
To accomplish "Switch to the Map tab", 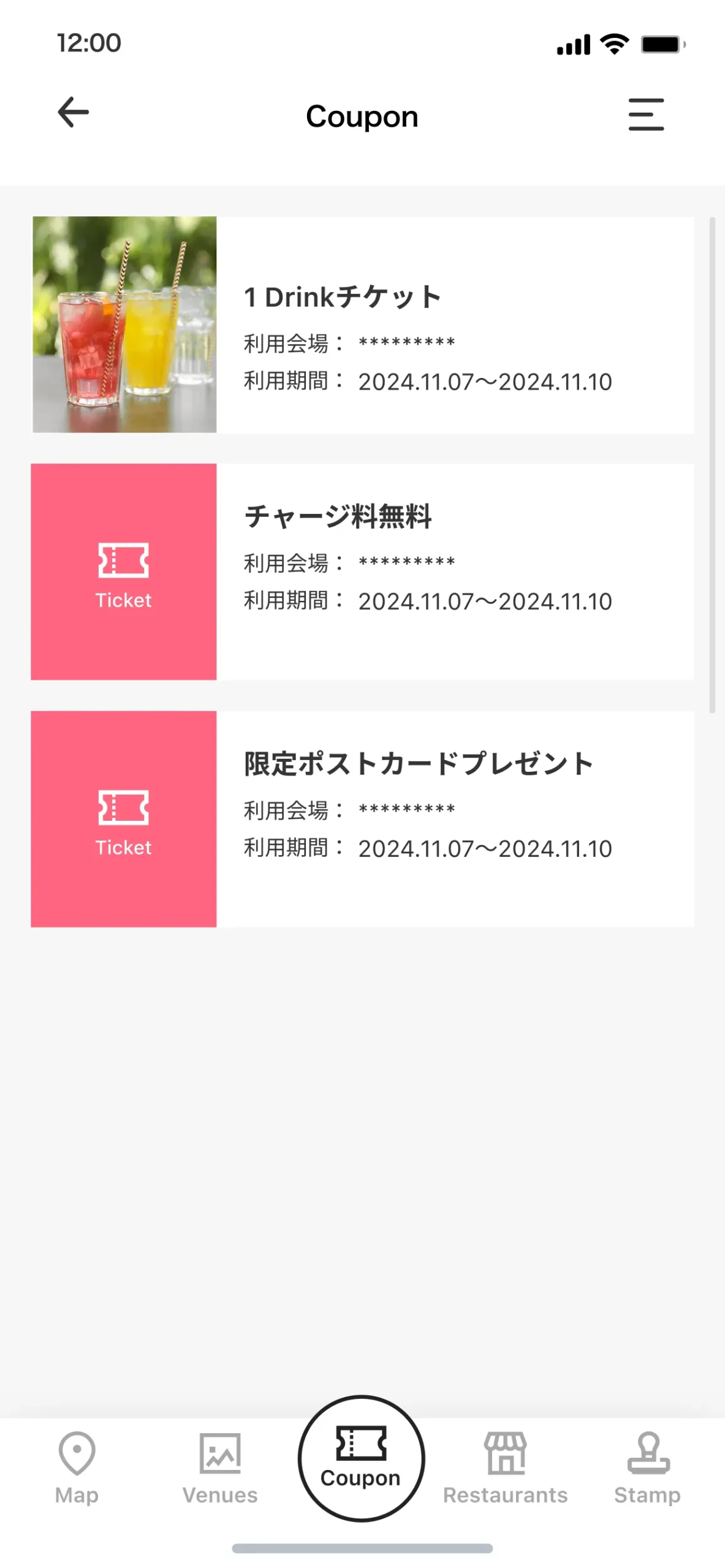I will click(77, 1468).
